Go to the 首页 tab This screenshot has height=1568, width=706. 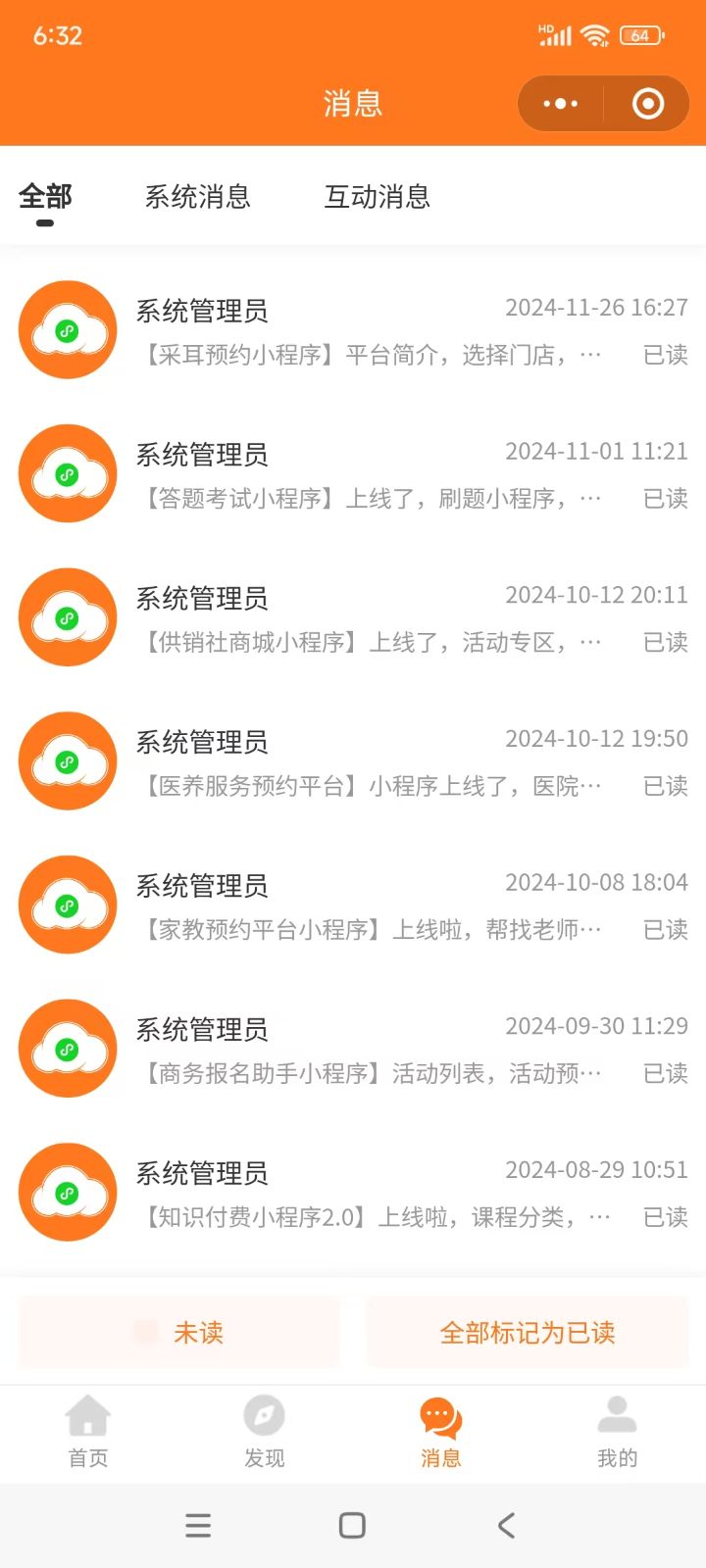click(x=88, y=1433)
